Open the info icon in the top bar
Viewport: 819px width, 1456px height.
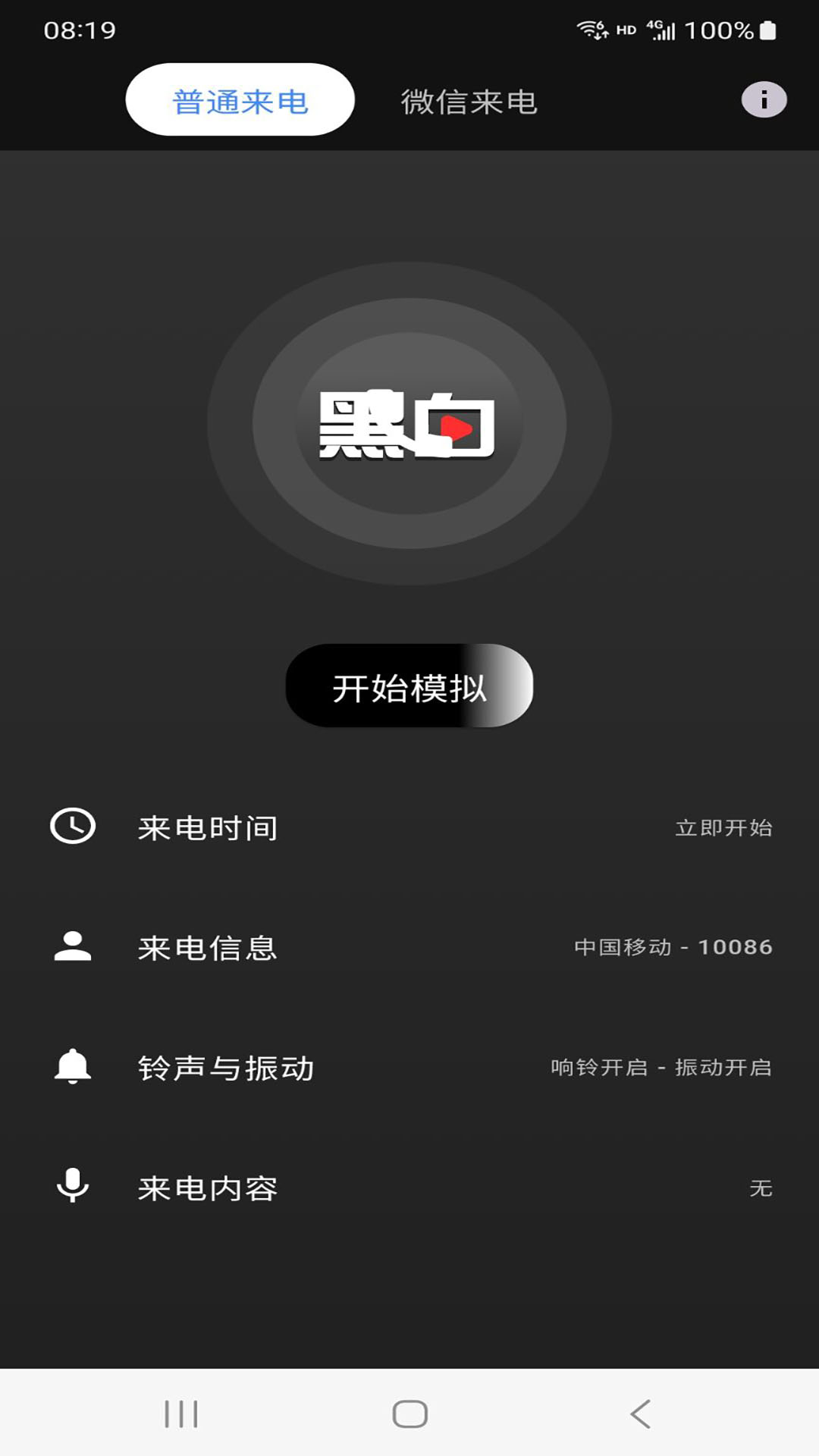[764, 99]
